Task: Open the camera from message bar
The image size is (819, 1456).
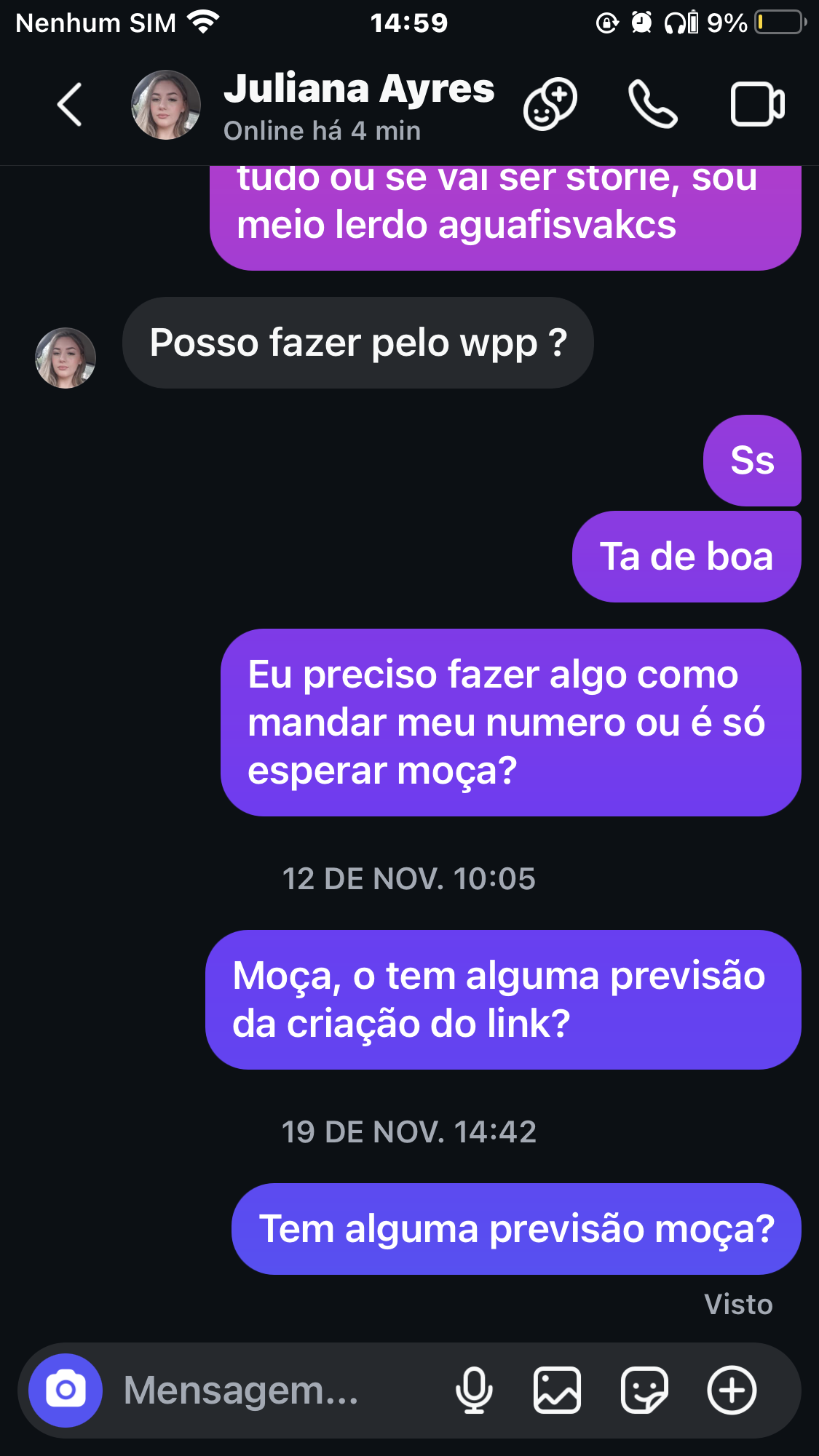Action: click(66, 1391)
